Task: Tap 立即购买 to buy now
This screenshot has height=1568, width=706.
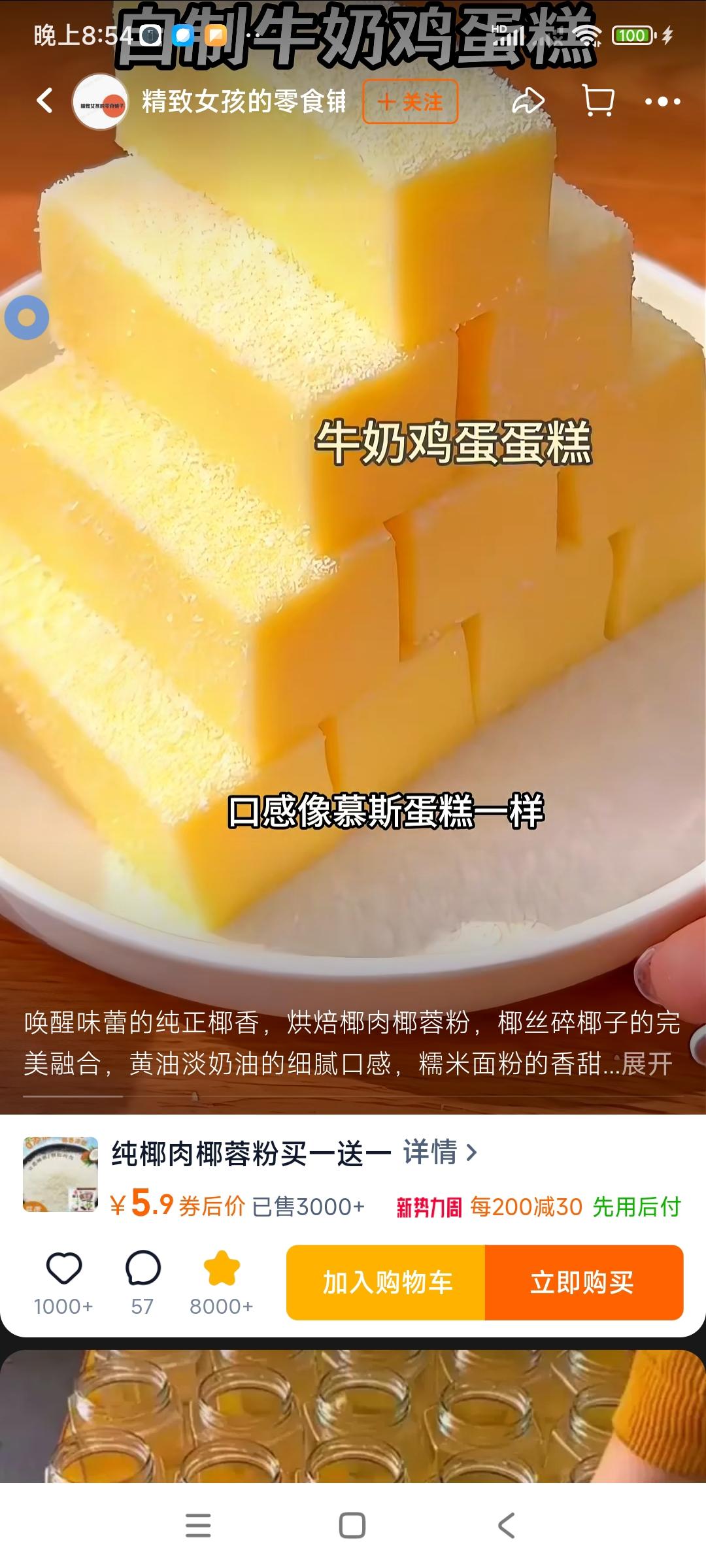Action: tap(583, 1282)
